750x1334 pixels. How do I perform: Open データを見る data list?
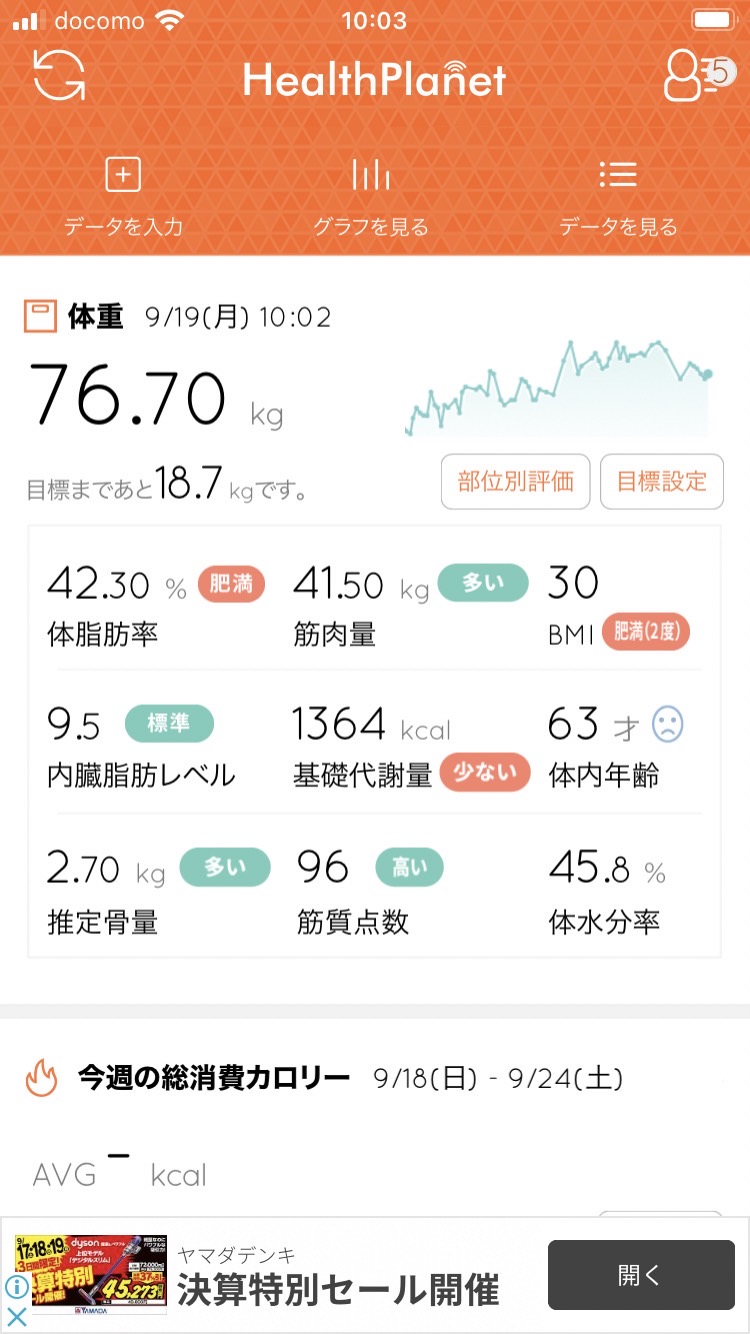(618, 198)
